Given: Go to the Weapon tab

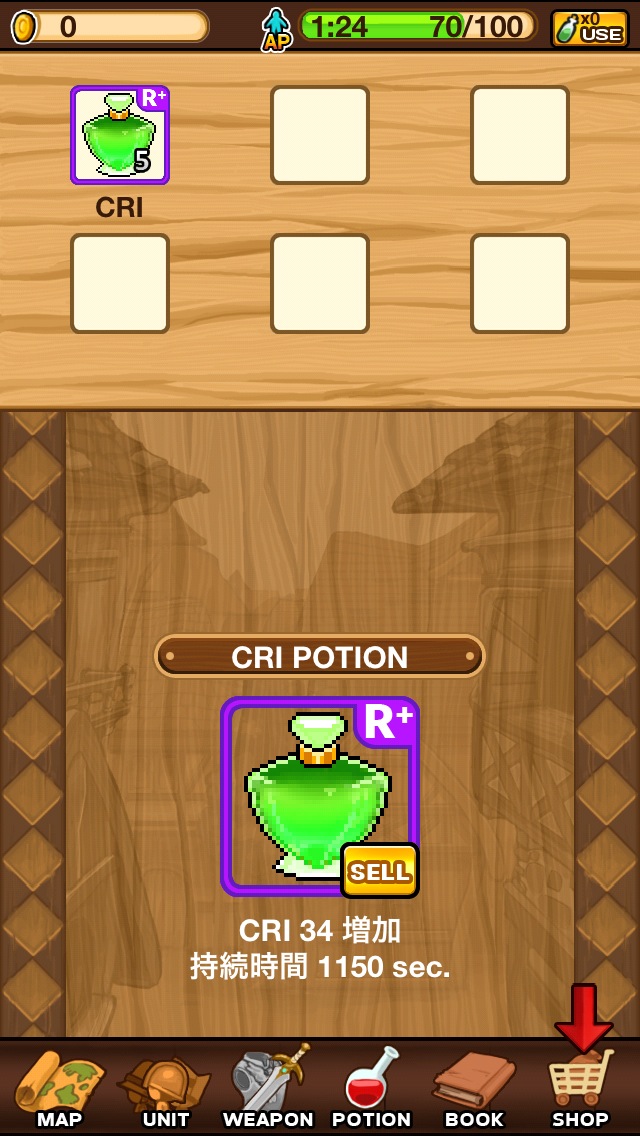Looking at the screenshot, I should [268, 1087].
